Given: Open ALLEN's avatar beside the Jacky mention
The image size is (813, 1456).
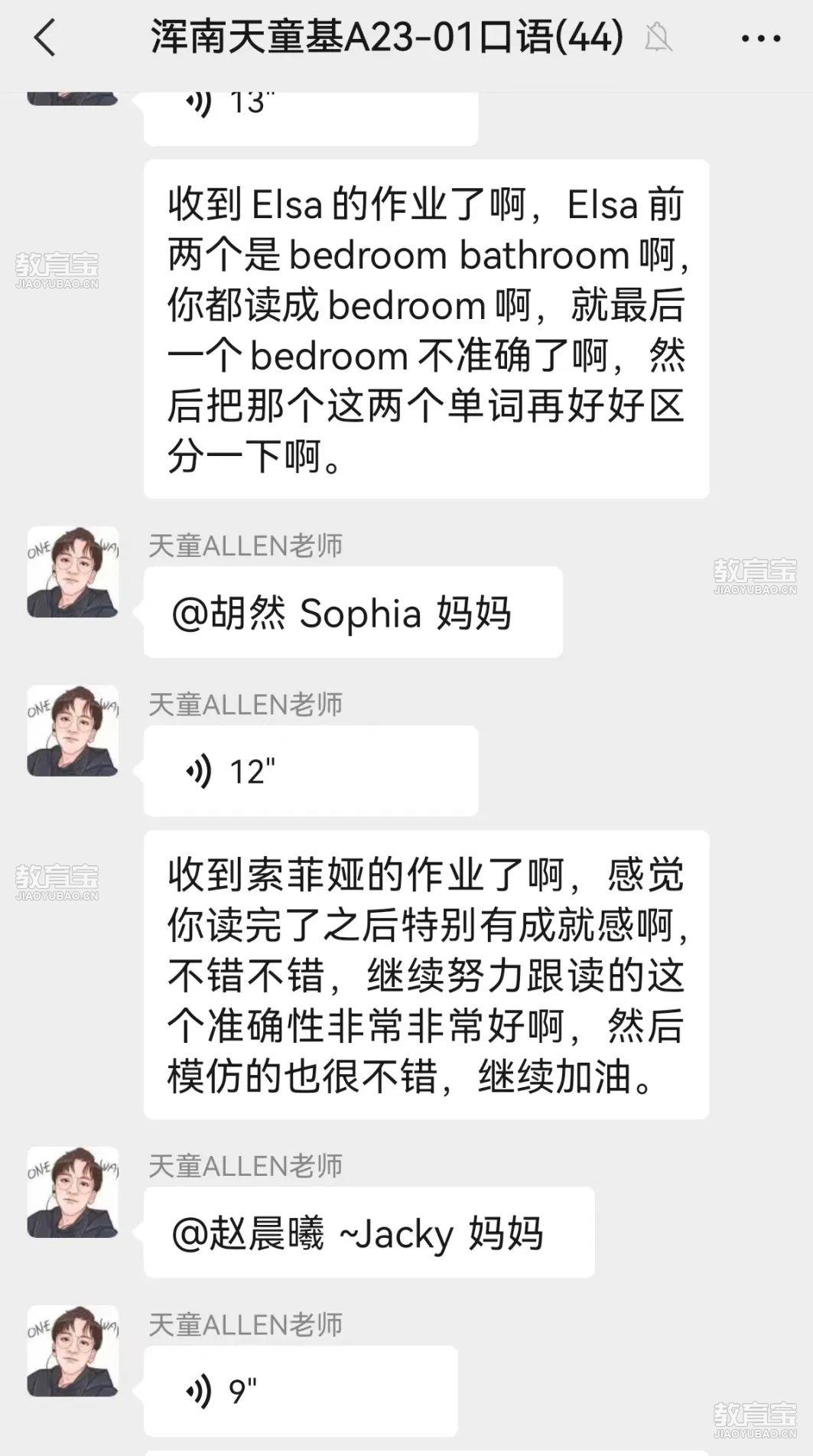Looking at the screenshot, I should click(73, 1192).
